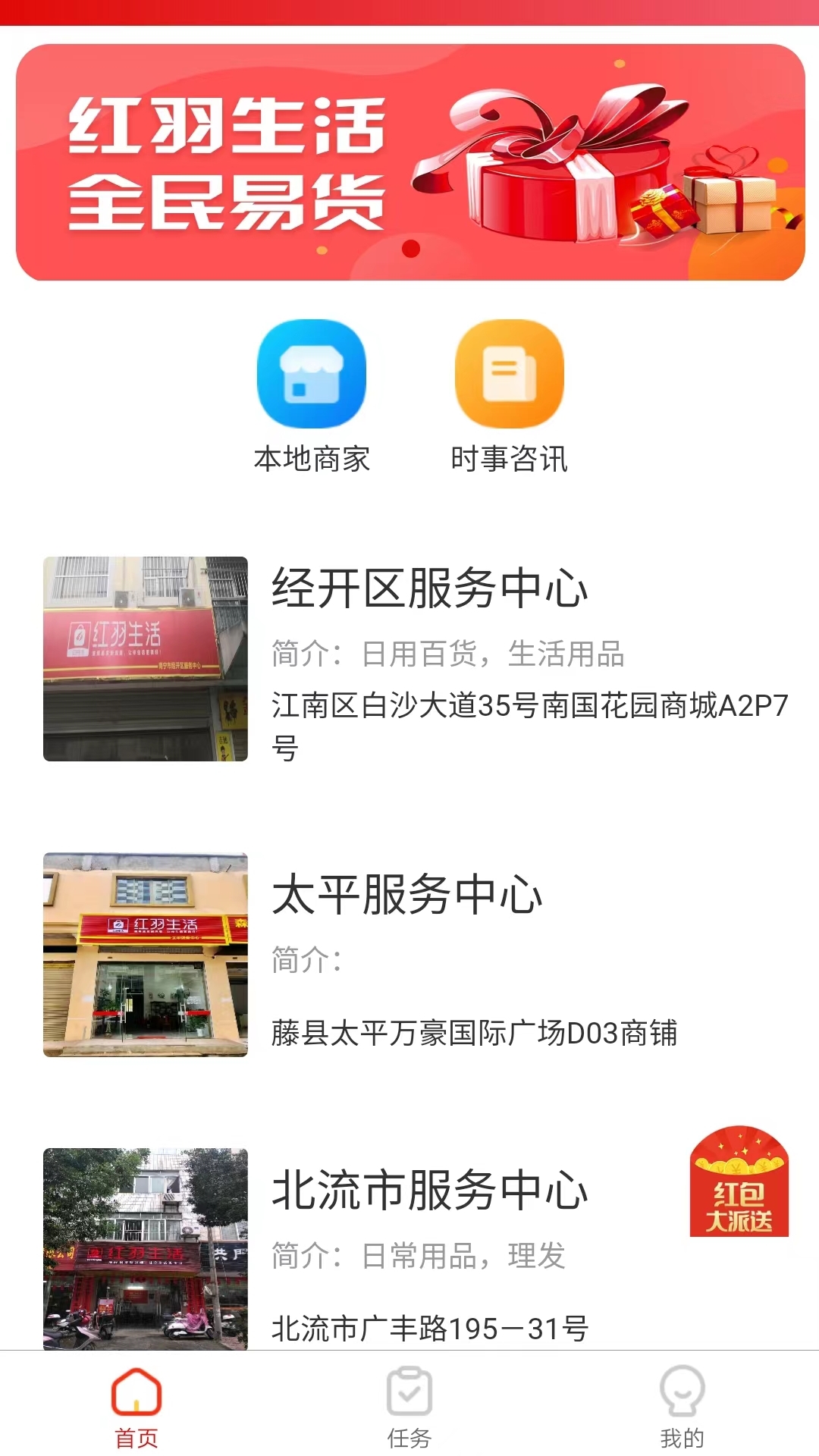Tap the 红包大派送 red envelope
The width and height of the screenshot is (819, 1456).
pos(739,1181)
